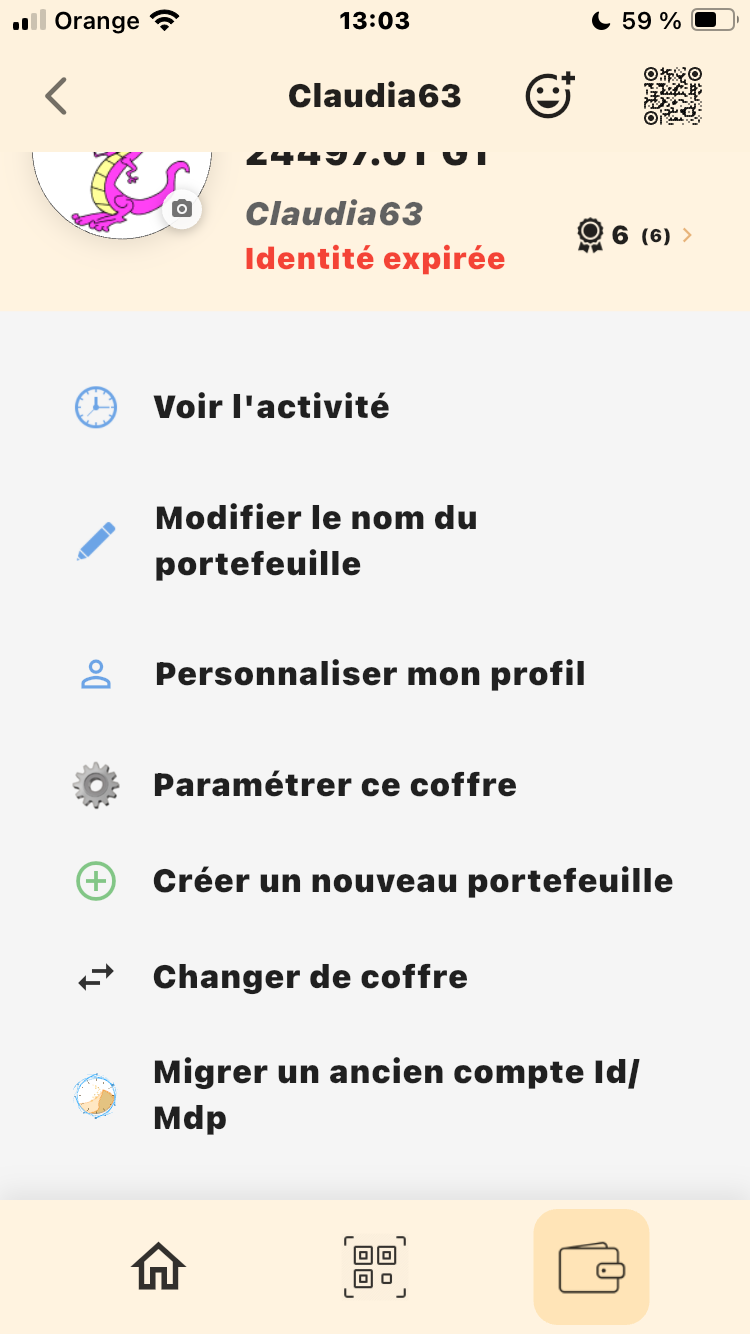Open the QR scanner tab
This screenshot has height=1334, width=750.
(375, 1268)
